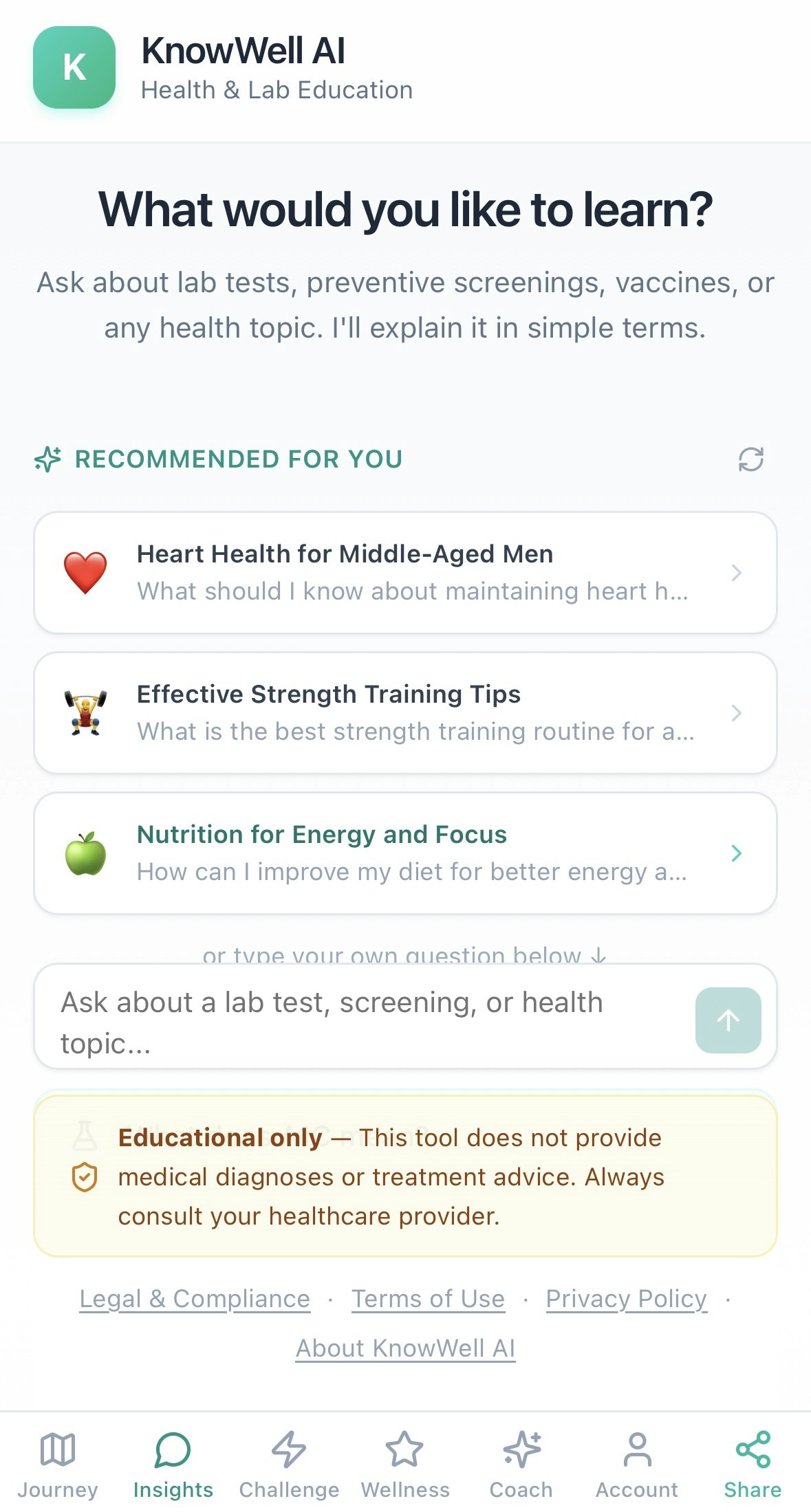The width and height of the screenshot is (811, 1512).
Task: Open the Terms of Use link
Action: tap(428, 1299)
